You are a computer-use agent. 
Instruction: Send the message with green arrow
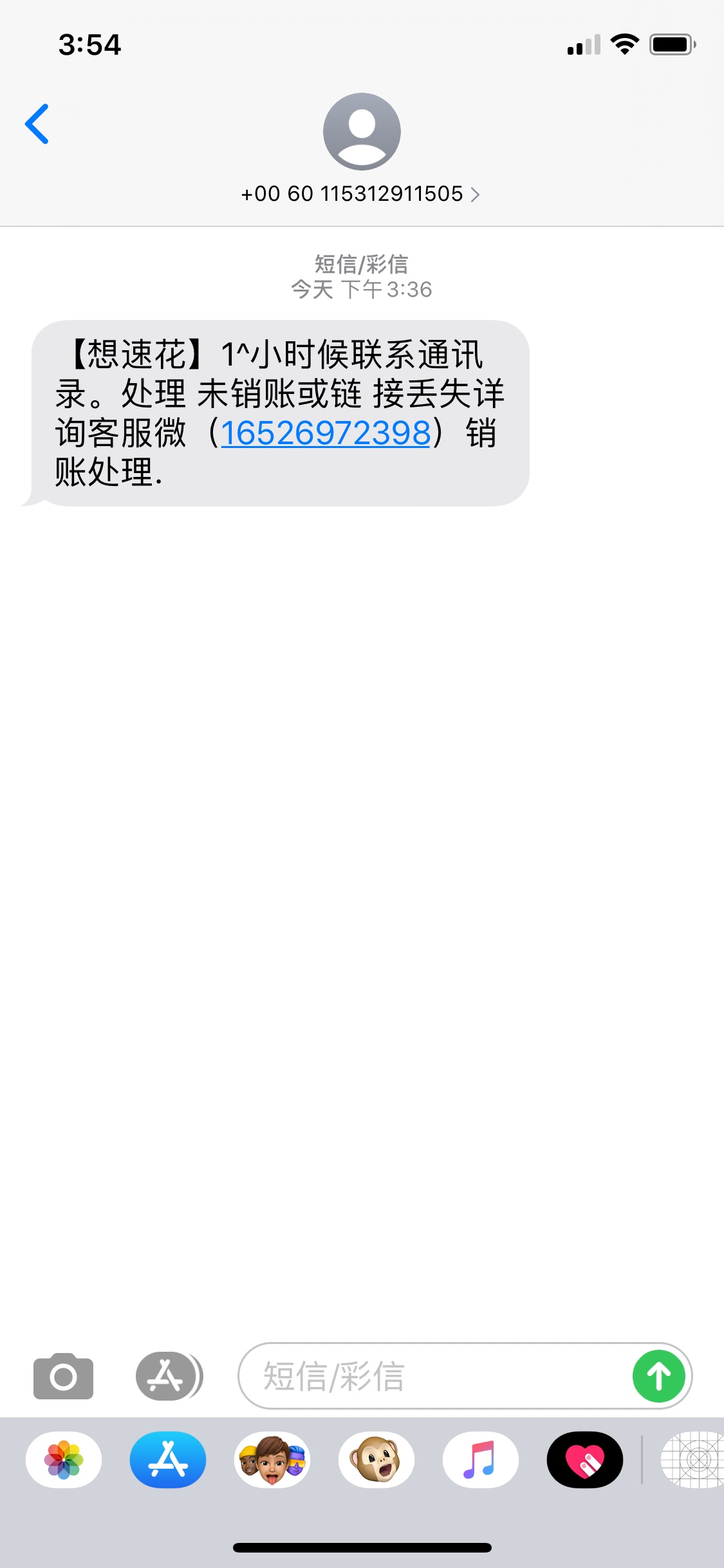[658, 1376]
